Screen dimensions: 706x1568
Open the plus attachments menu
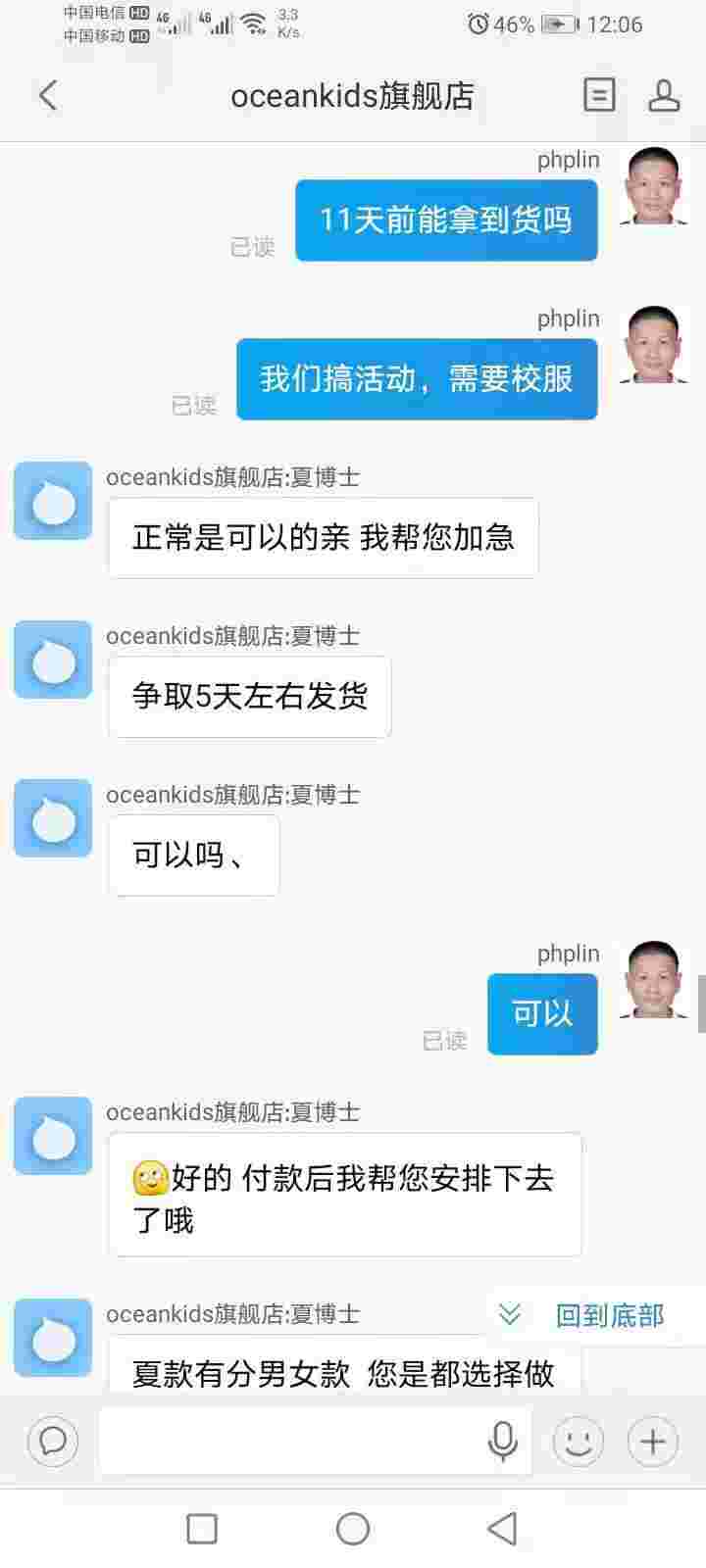[x=653, y=1441]
